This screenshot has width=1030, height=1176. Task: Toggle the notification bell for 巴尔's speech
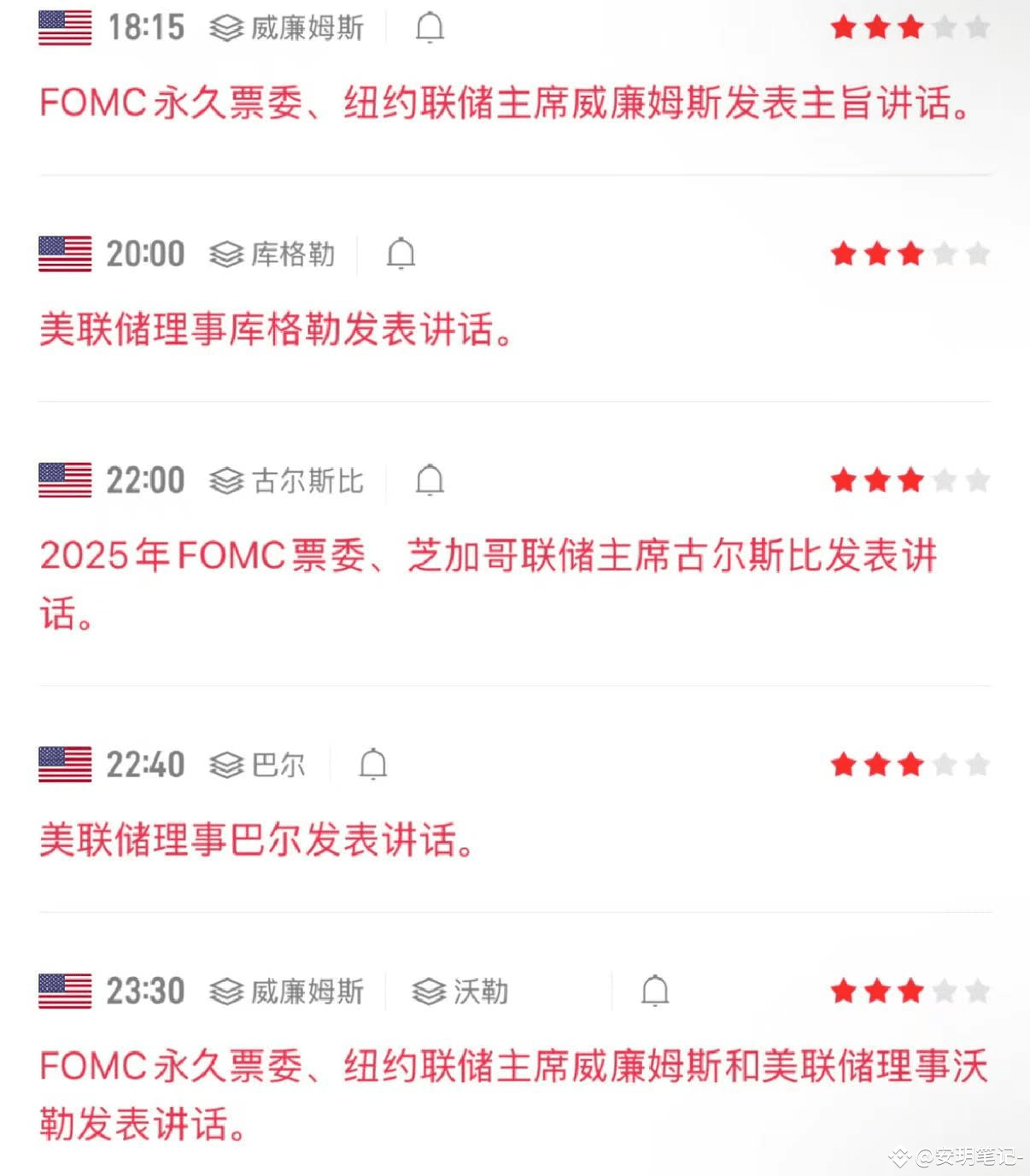[373, 764]
